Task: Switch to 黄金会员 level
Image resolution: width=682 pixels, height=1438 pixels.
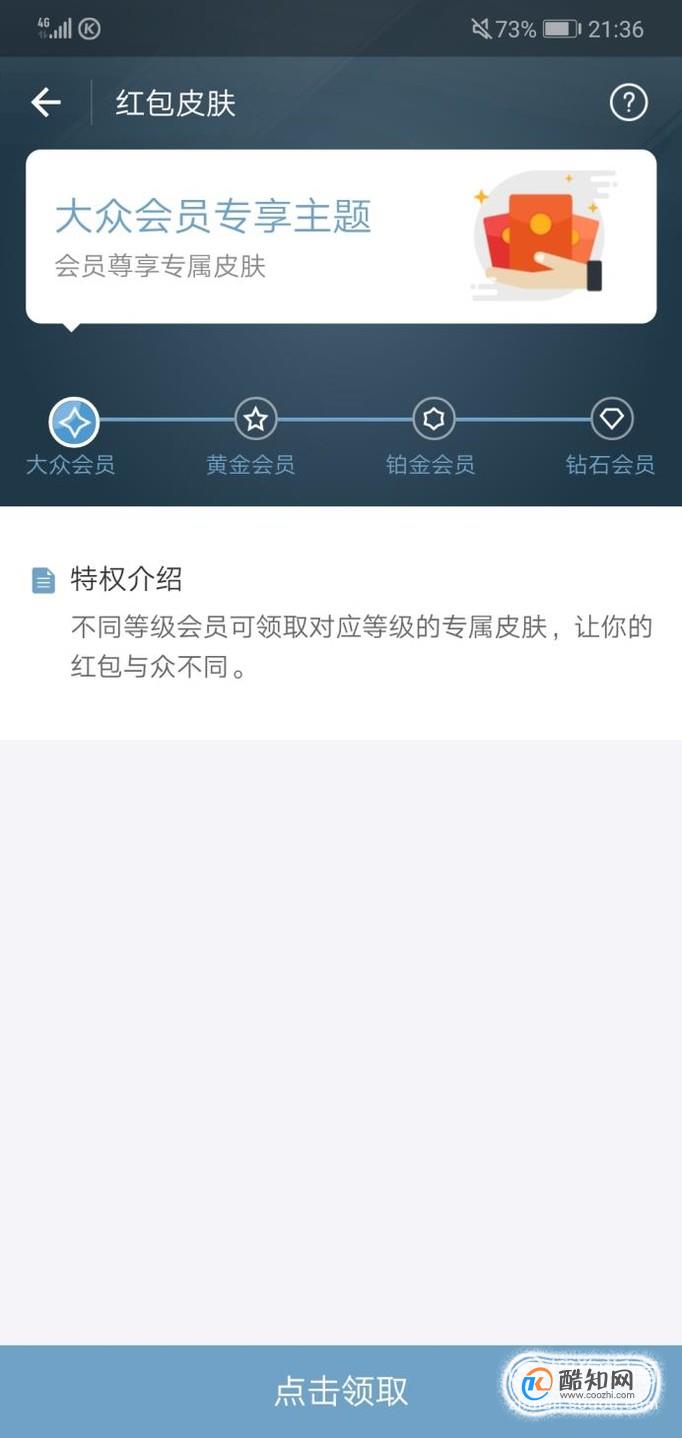Action: (x=255, y=420)
